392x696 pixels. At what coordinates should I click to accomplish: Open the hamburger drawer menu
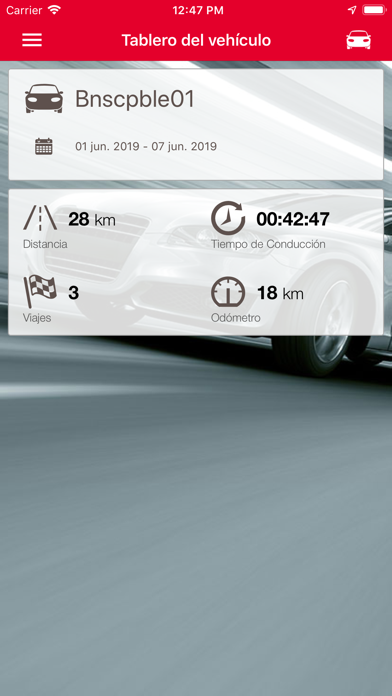[x=32, y=40]
